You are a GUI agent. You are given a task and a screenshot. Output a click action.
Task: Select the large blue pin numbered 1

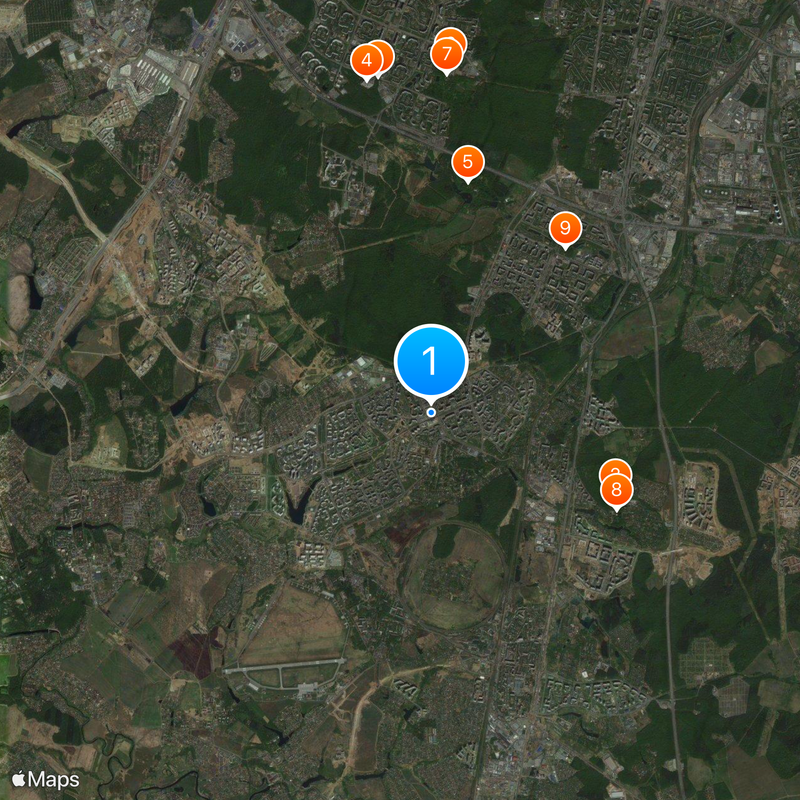tap(431, 361)
